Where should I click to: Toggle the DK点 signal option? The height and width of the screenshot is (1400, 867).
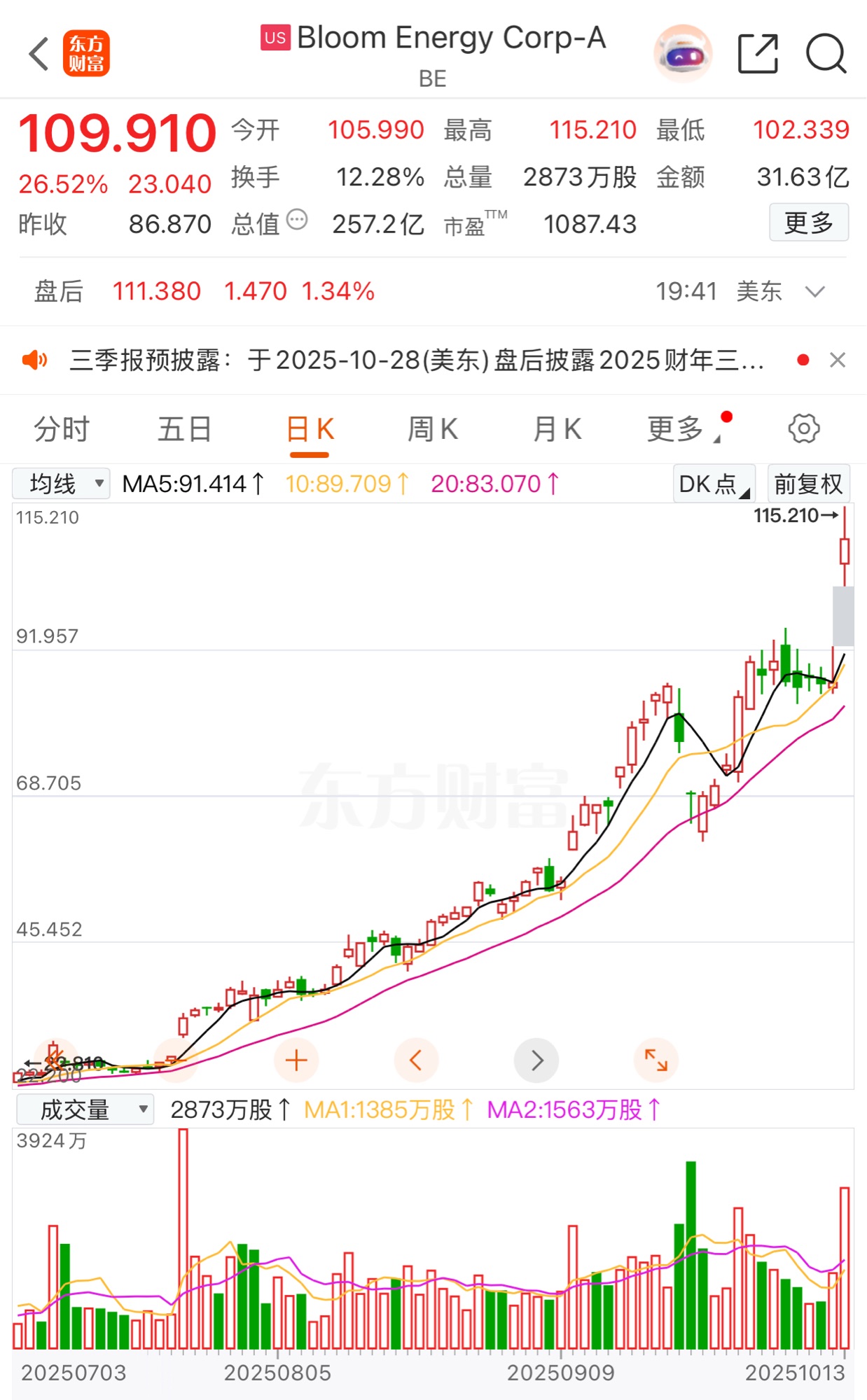[x=713, y=484]
